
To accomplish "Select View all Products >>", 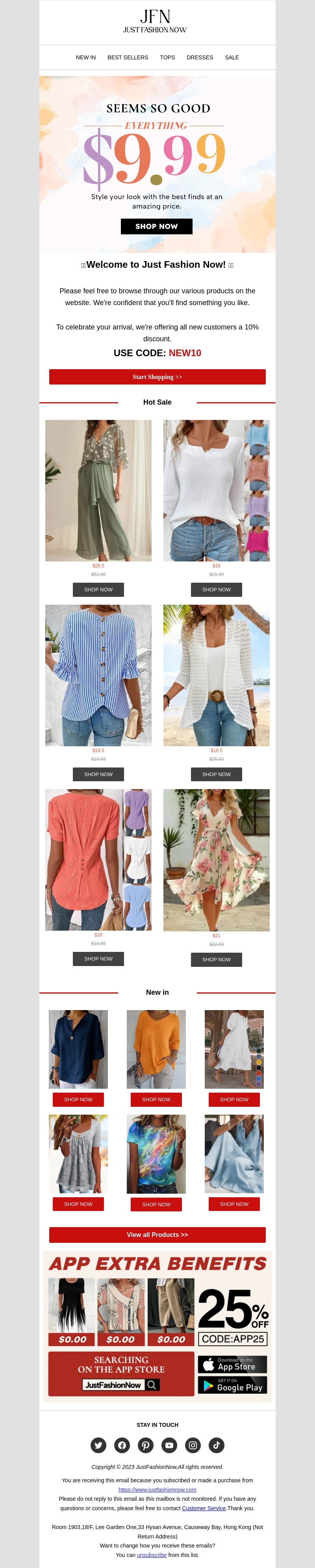I will tap(157, 1235).
